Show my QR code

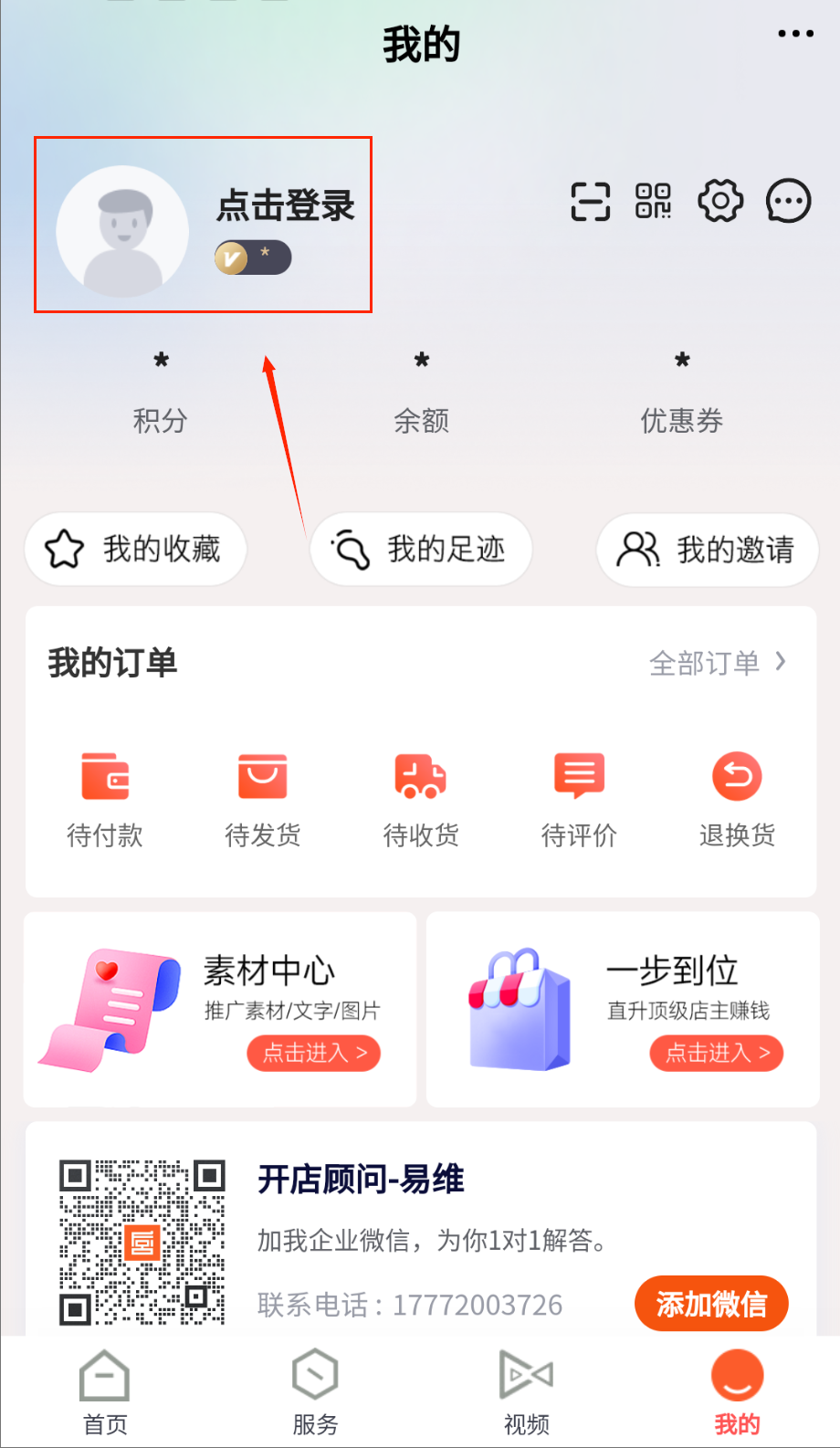click(653, 201)
